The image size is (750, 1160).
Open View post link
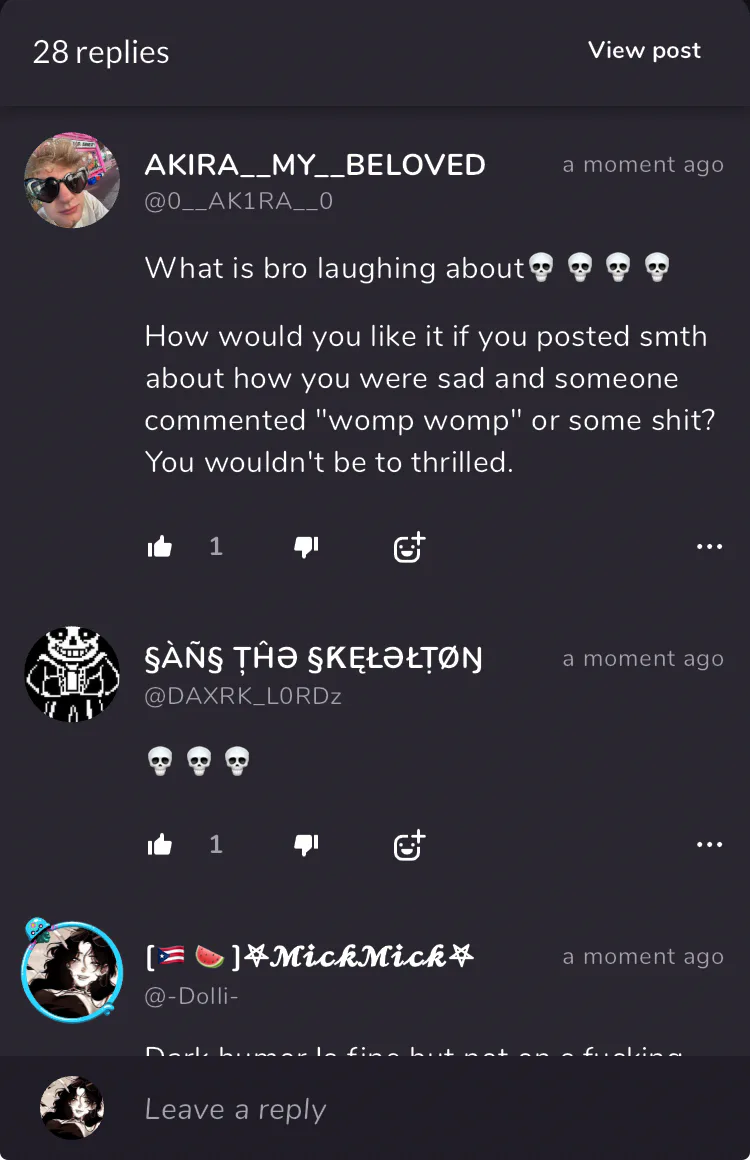click(x=644, y=51)
